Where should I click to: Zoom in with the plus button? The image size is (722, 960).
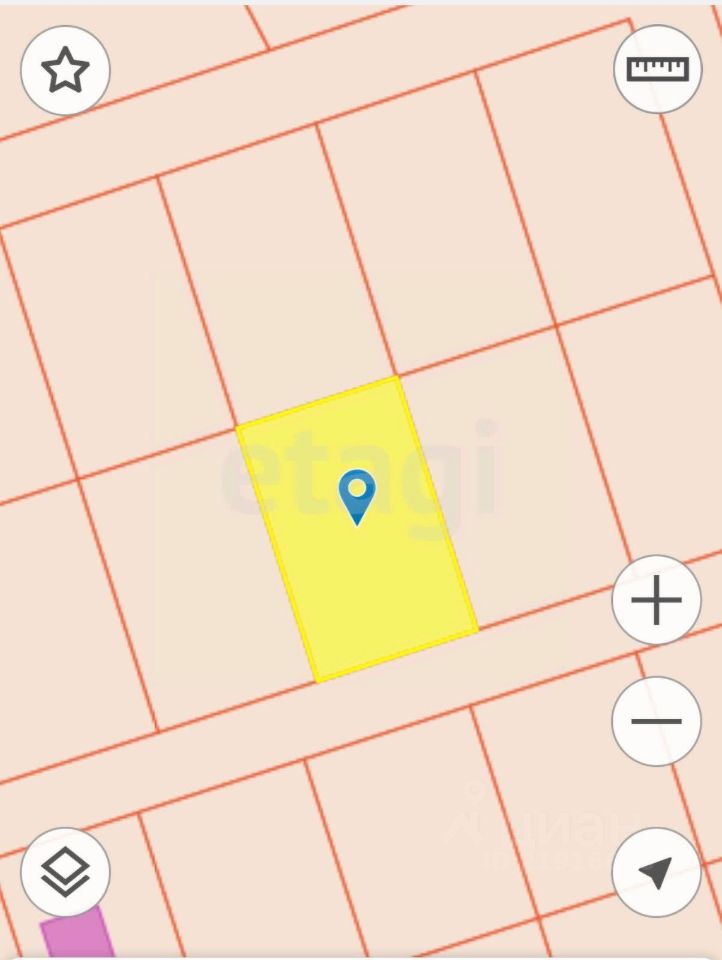pyautogui.click(x=656, y=600)
